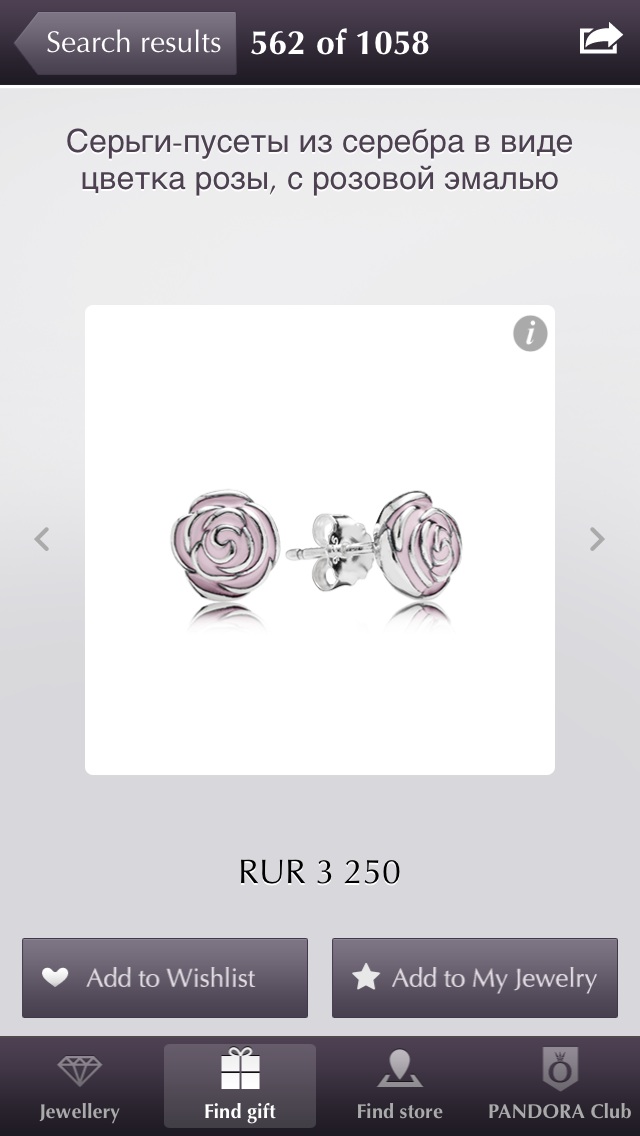Open the rose earrings product image
The image size is (640, 1136).
point(320,540)
